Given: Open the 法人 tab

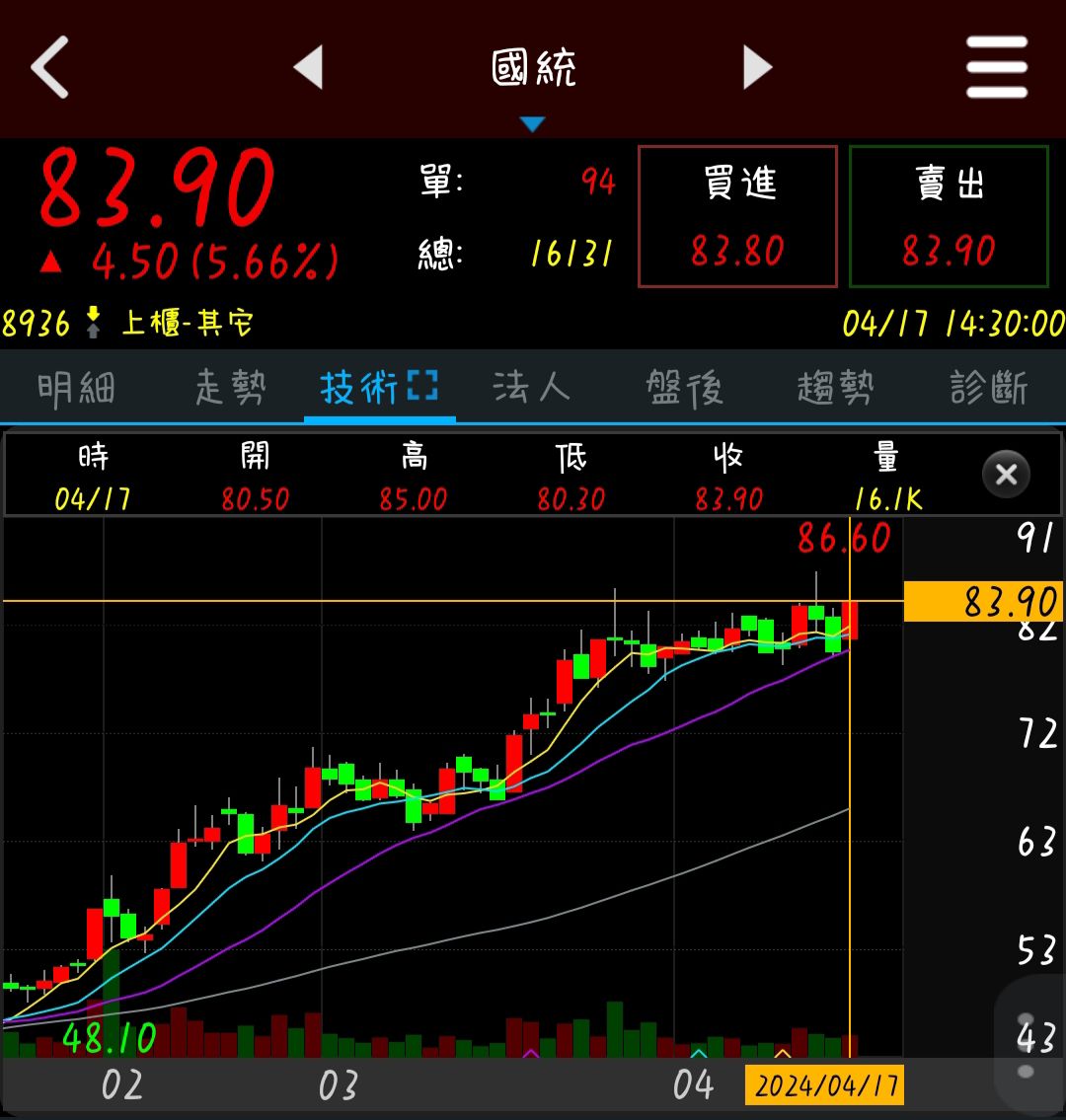Looking at the screenshot, I should 531,388.
